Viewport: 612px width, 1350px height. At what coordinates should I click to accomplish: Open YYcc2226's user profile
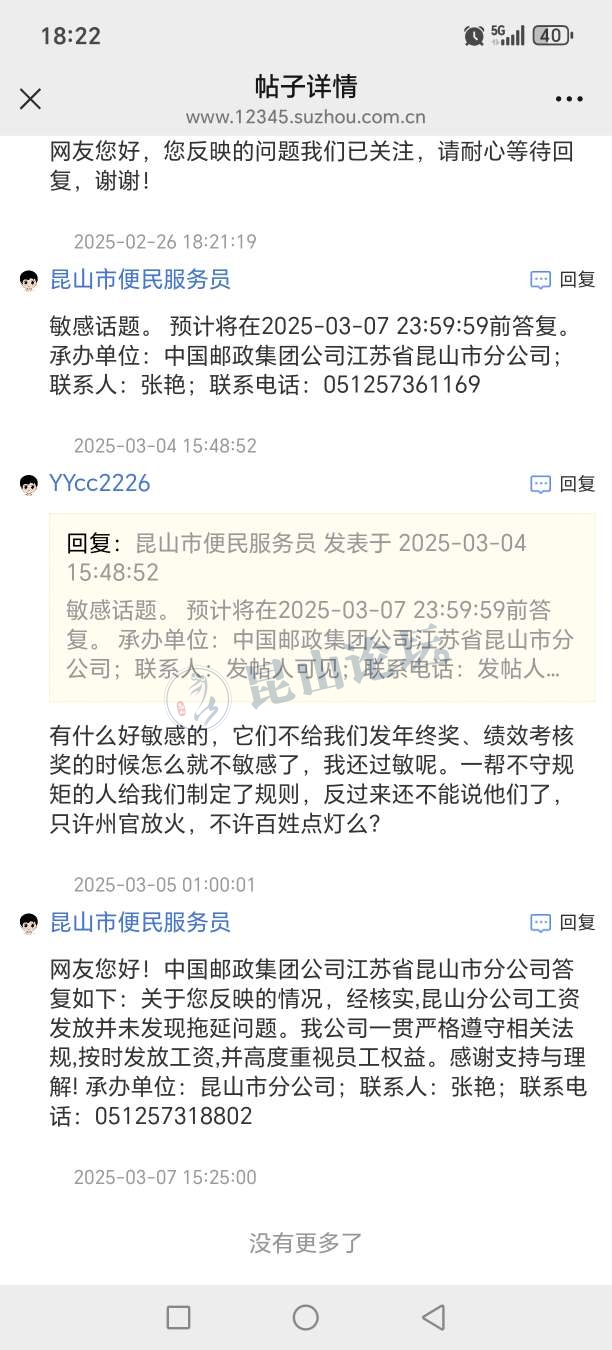(x=100, y=484)
